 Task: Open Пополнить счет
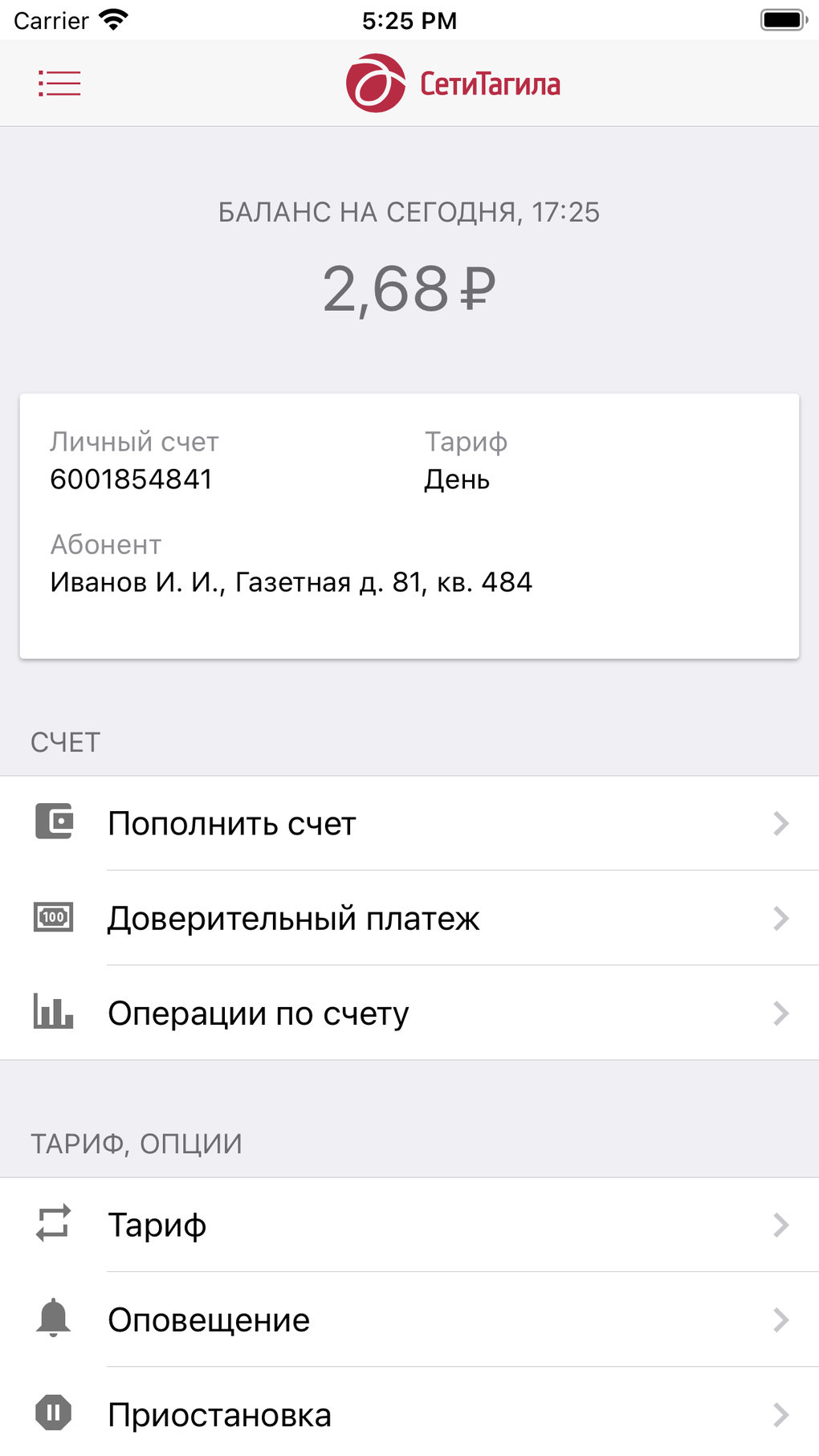[x=233, y=822]
